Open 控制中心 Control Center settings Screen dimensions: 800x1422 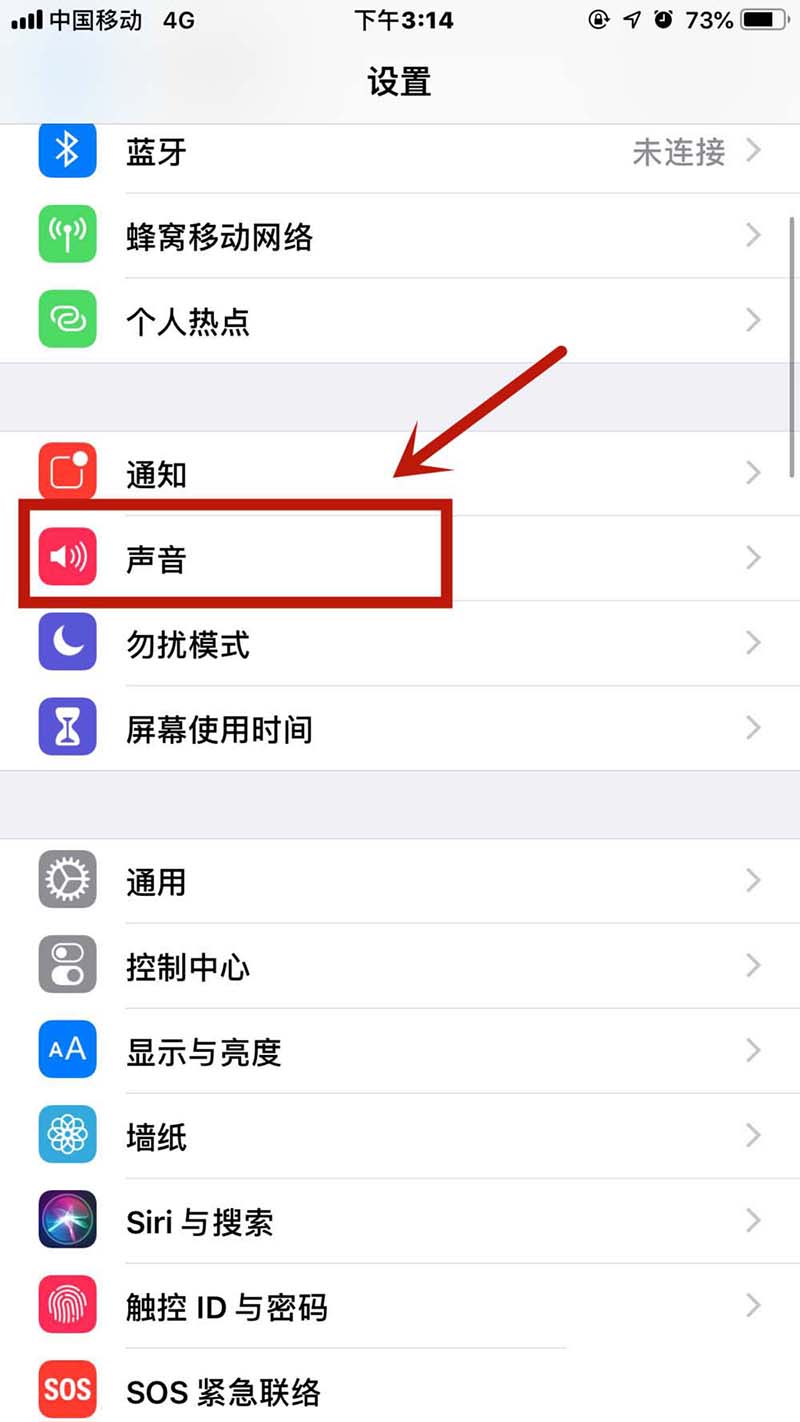[400, 966]
